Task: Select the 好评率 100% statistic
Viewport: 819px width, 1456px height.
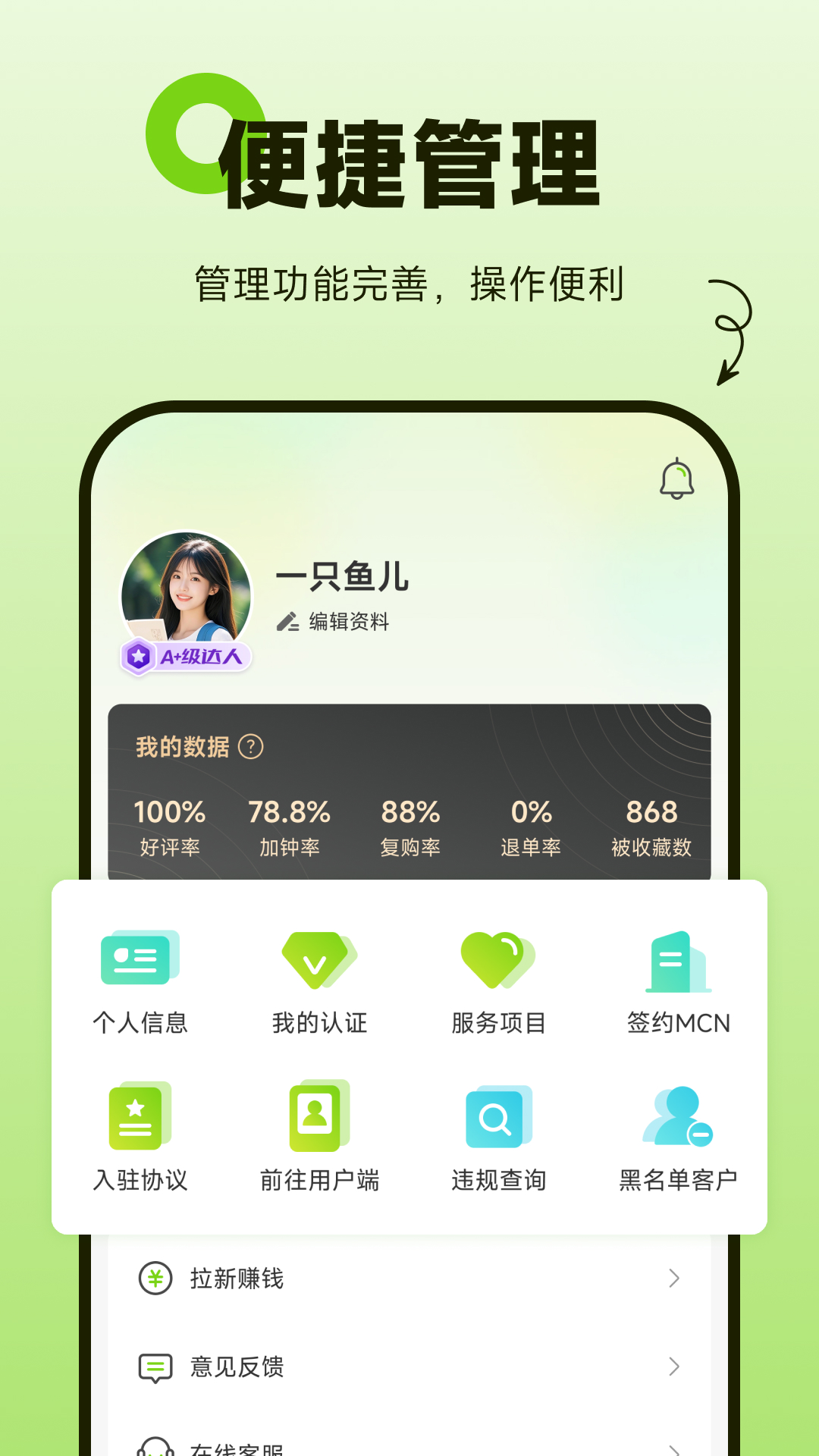Action: pos(171,823)
